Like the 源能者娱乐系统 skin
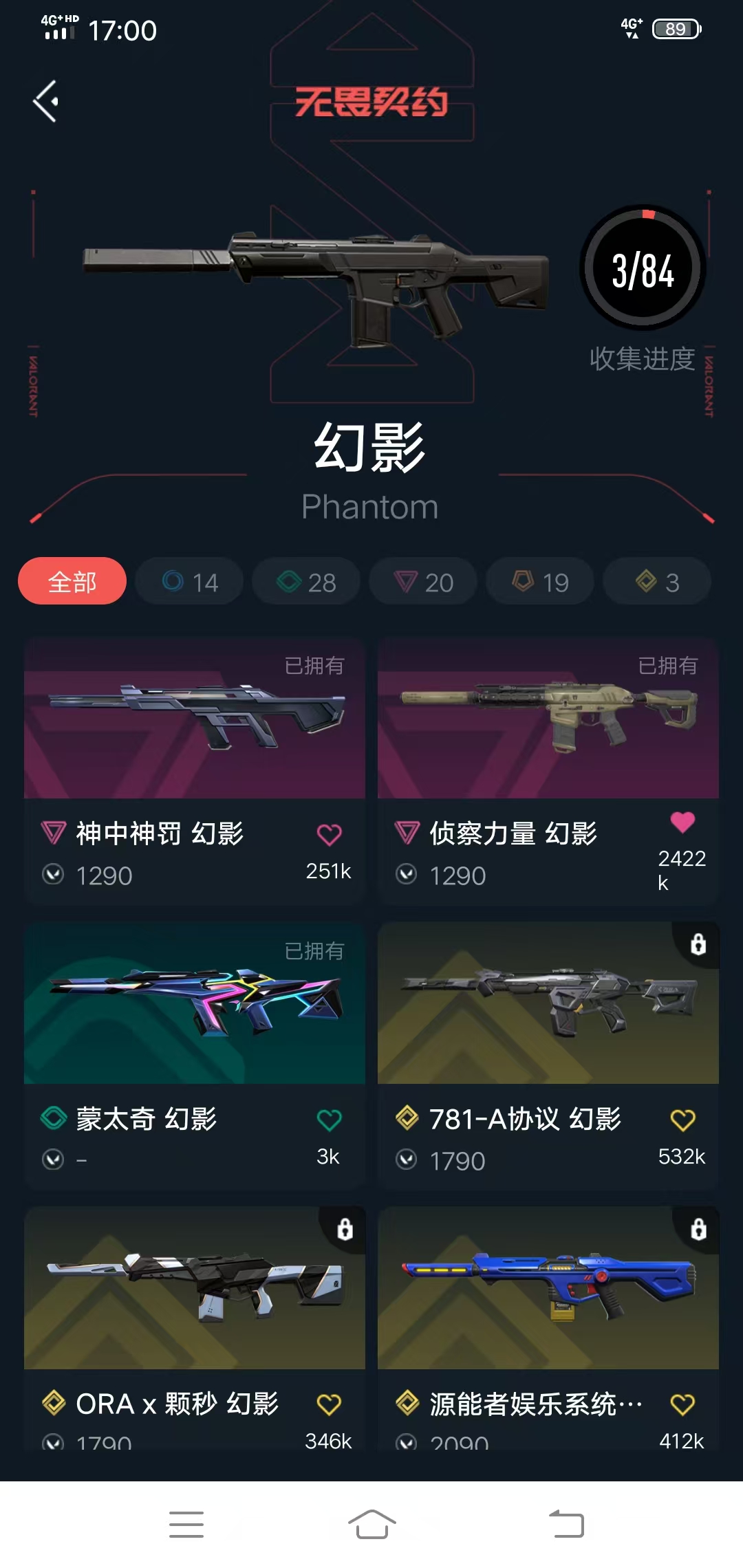This screenshot has height=1568, width=743. 682,1404
